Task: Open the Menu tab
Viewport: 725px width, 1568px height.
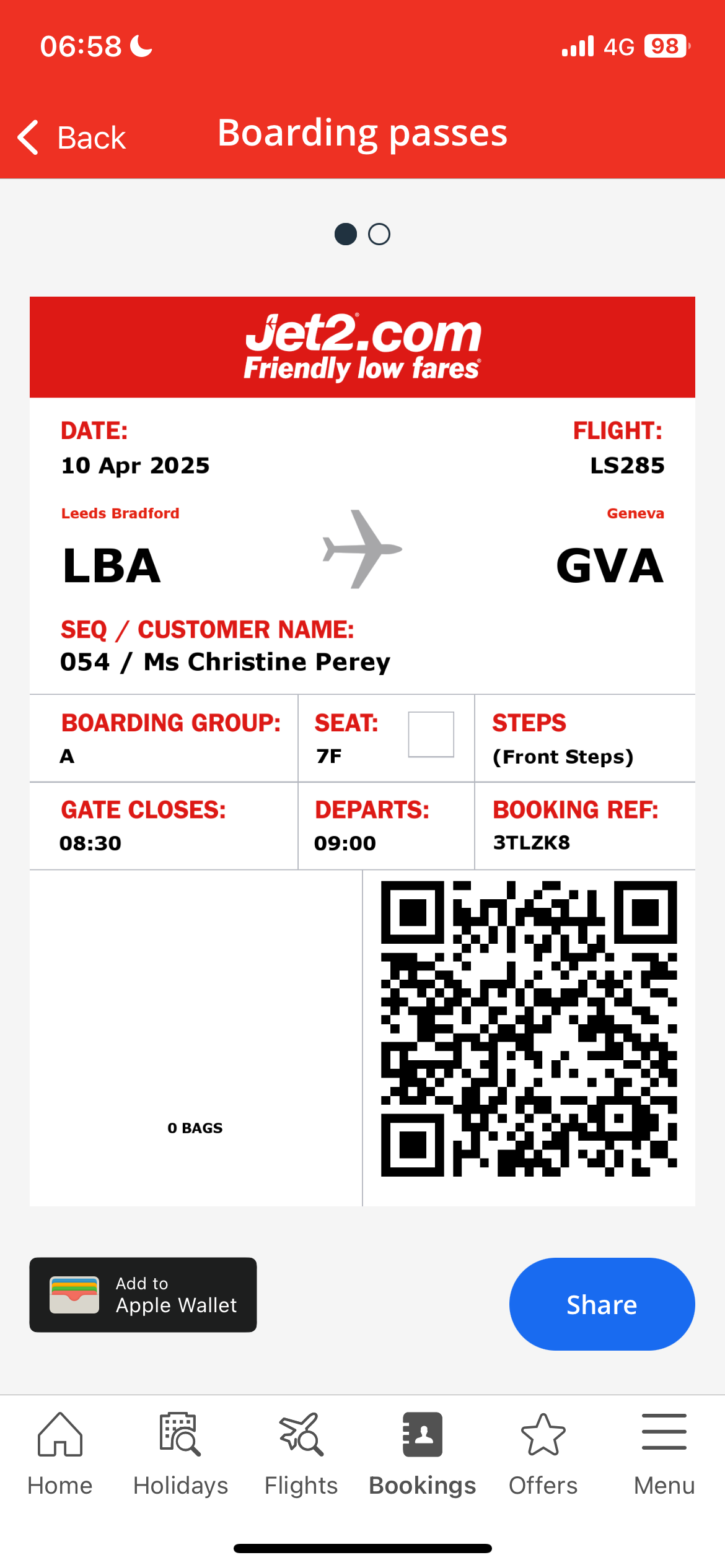Action: [x=664, y=1453]
